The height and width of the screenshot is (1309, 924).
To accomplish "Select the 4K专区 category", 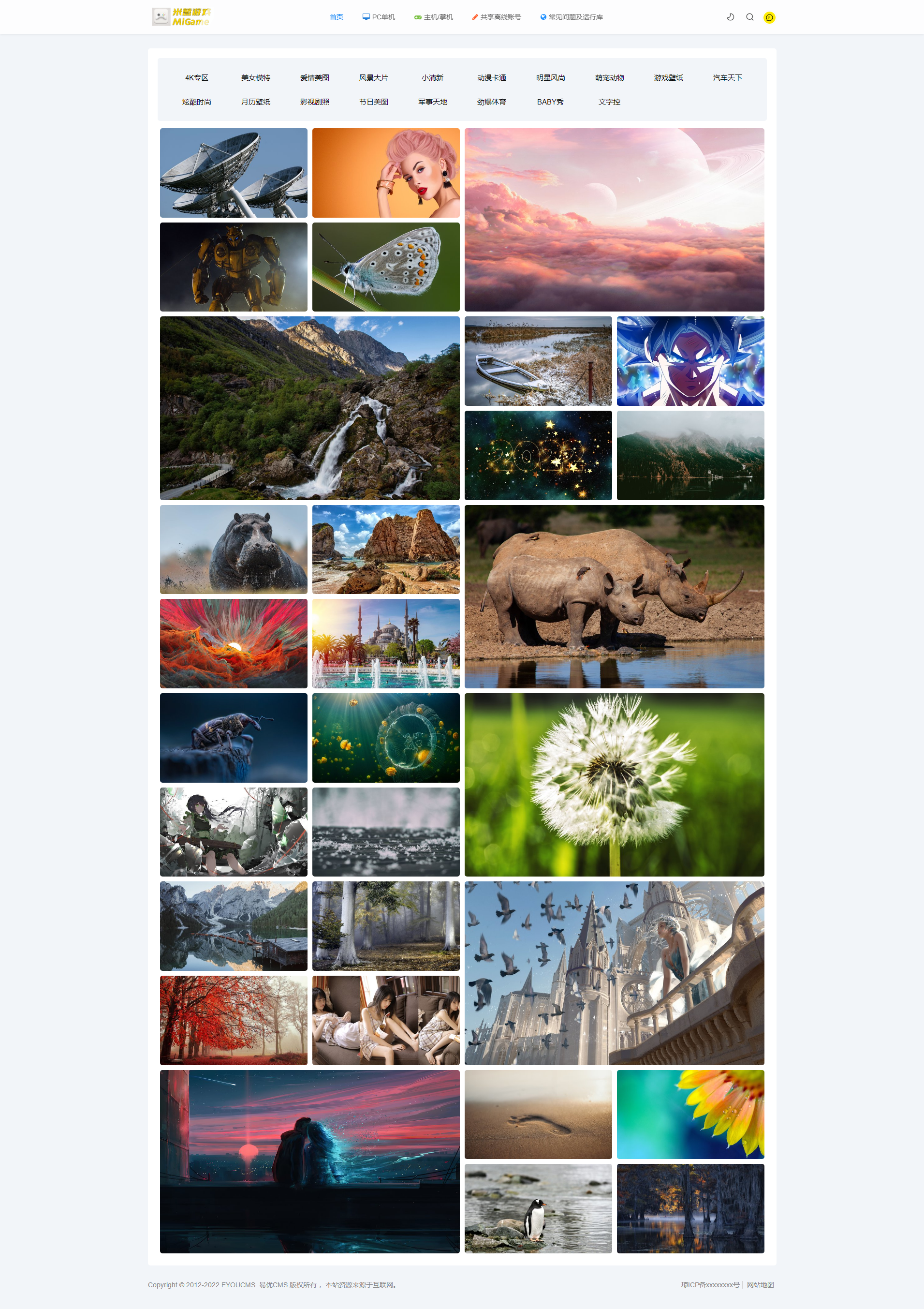I will tap(197, 78).
